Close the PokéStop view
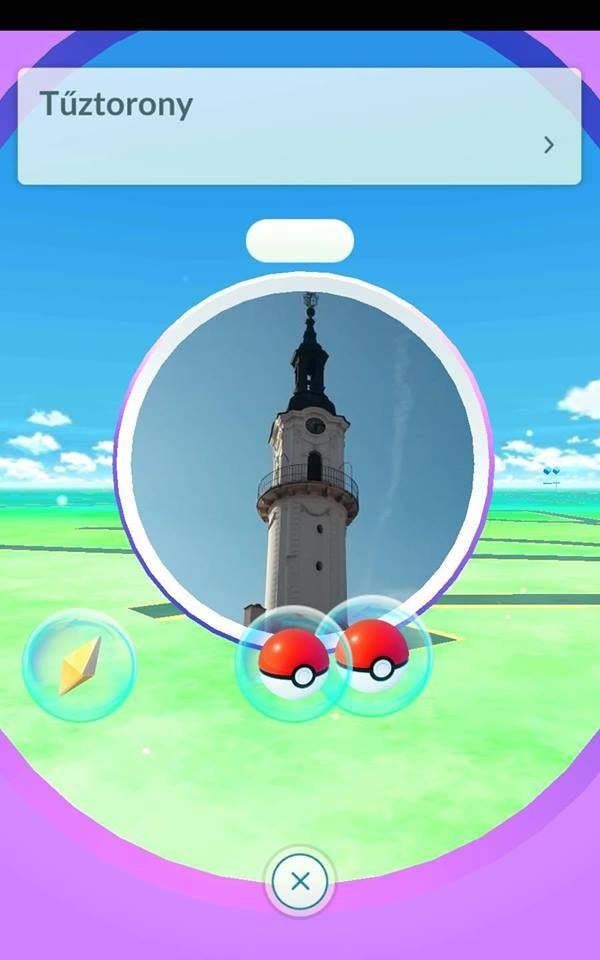The width and height of the screenshot is (600, 960). (x=300, y=881)
